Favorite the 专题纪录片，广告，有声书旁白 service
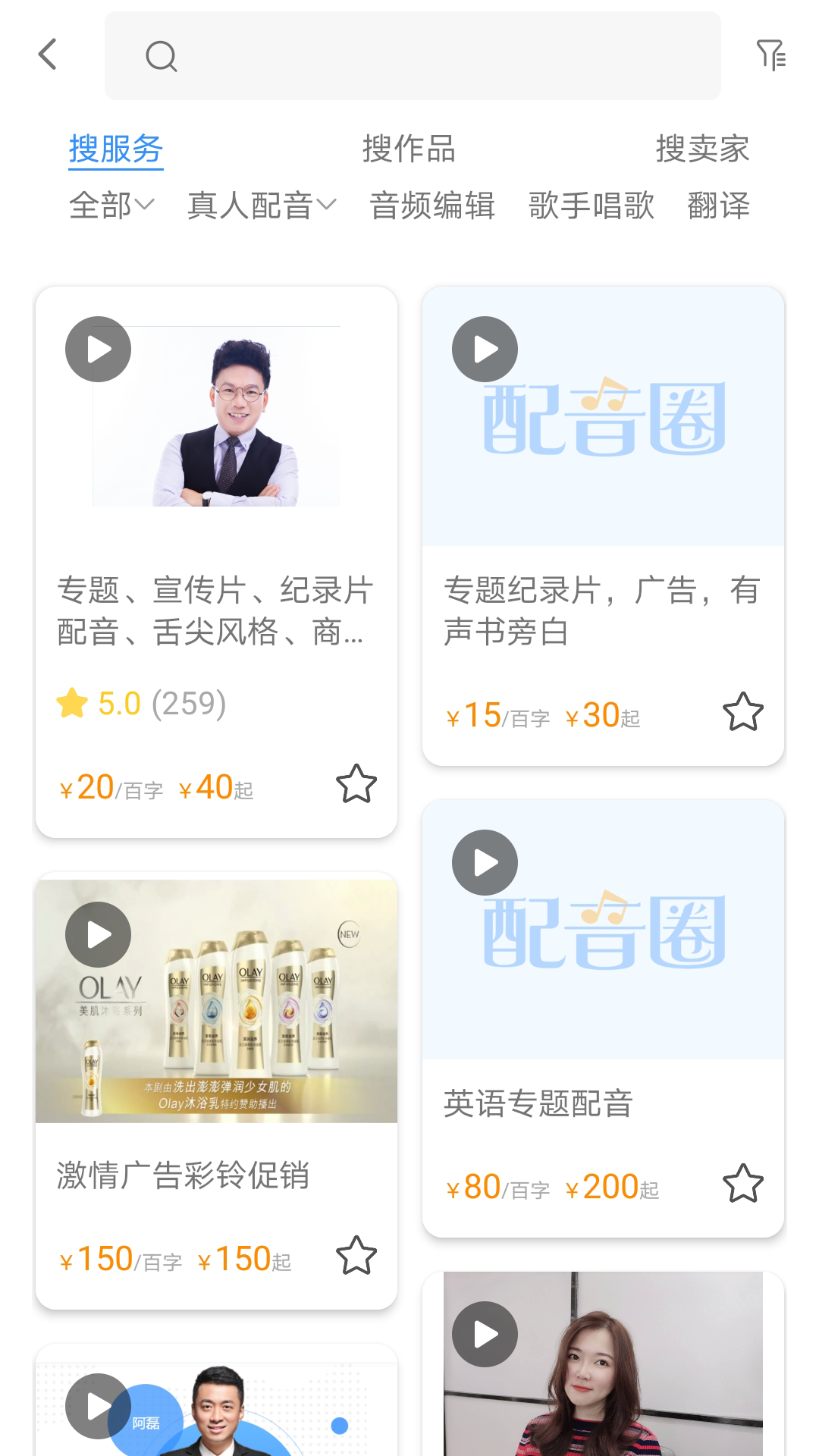 (743, 712)
